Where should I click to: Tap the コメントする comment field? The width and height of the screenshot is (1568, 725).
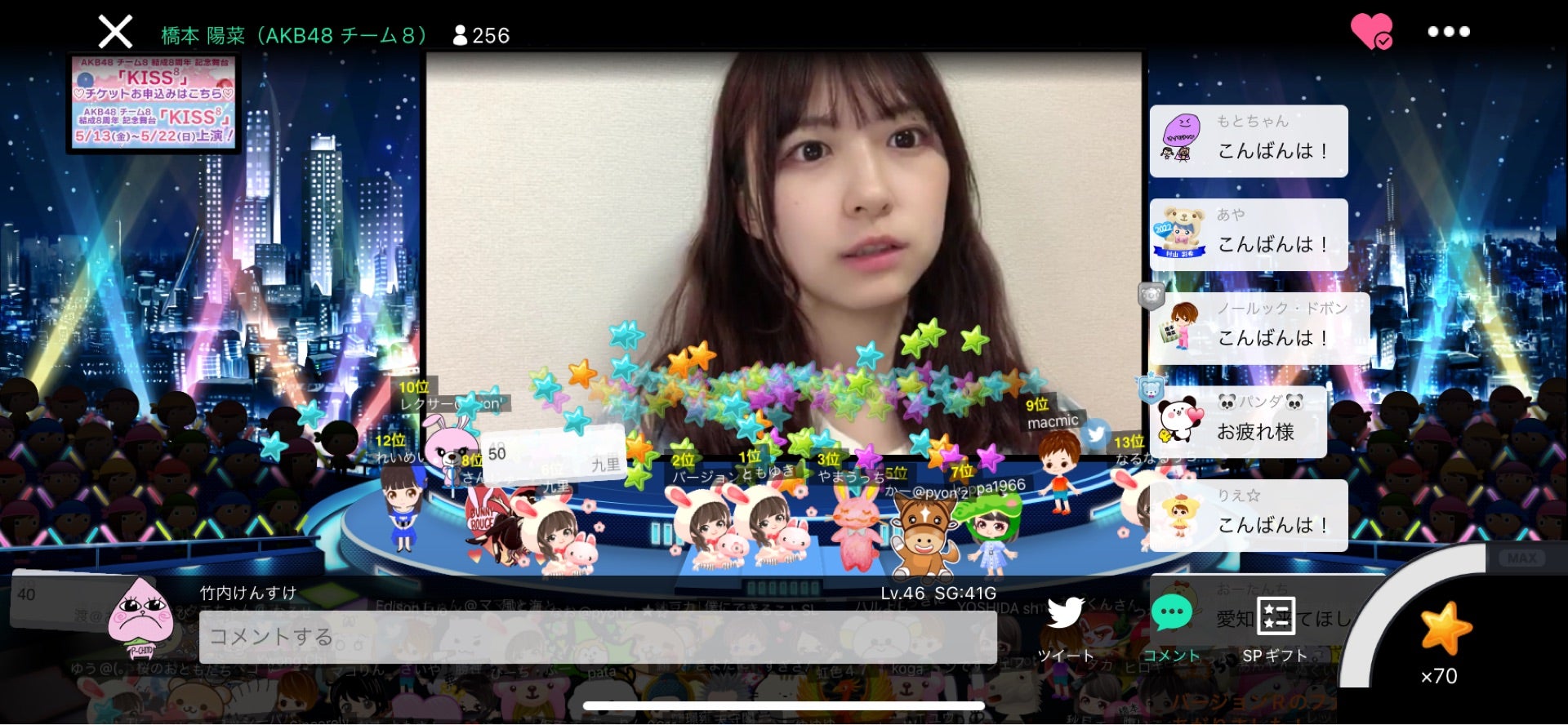[597, 637]
